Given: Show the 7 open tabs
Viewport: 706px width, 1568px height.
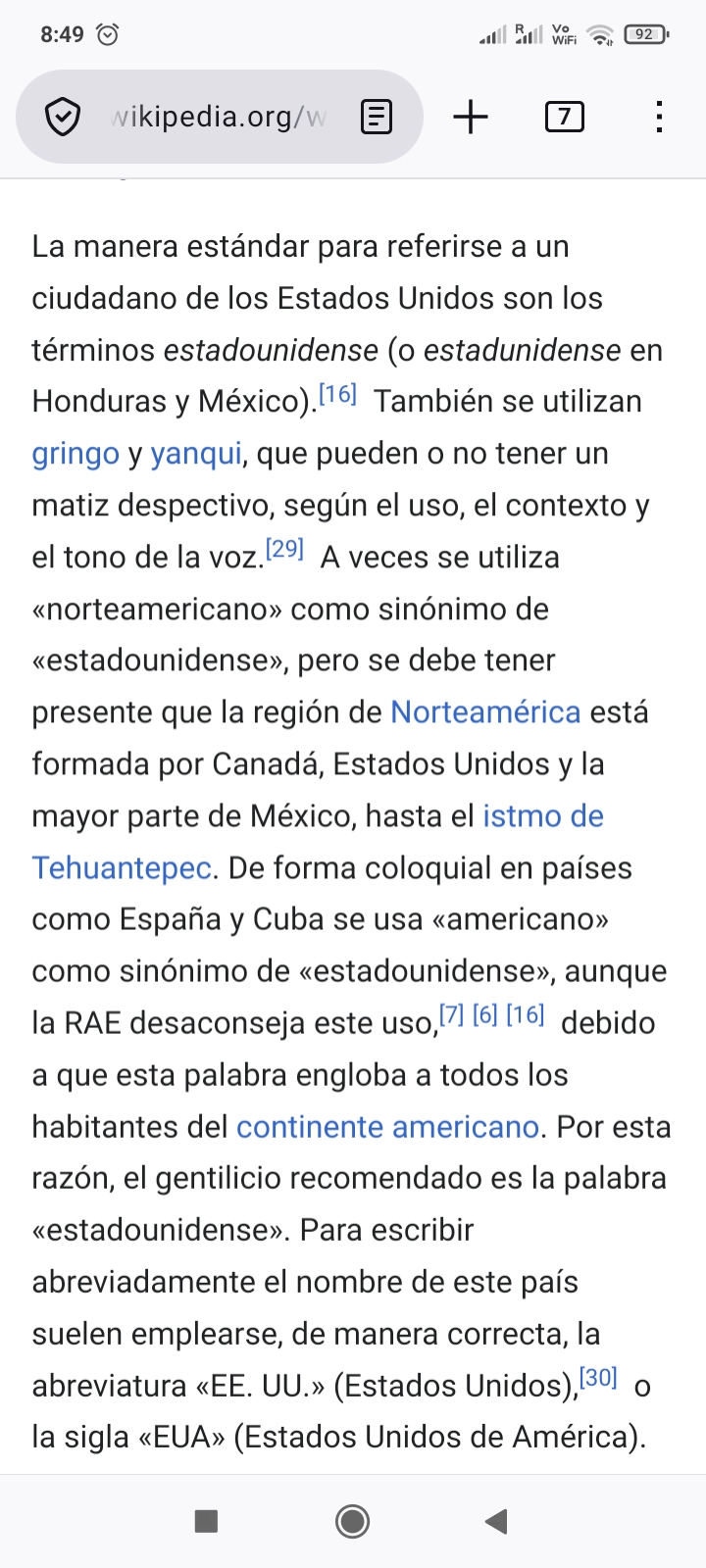Looking at the screenshot, I should (x=564, y=118).
